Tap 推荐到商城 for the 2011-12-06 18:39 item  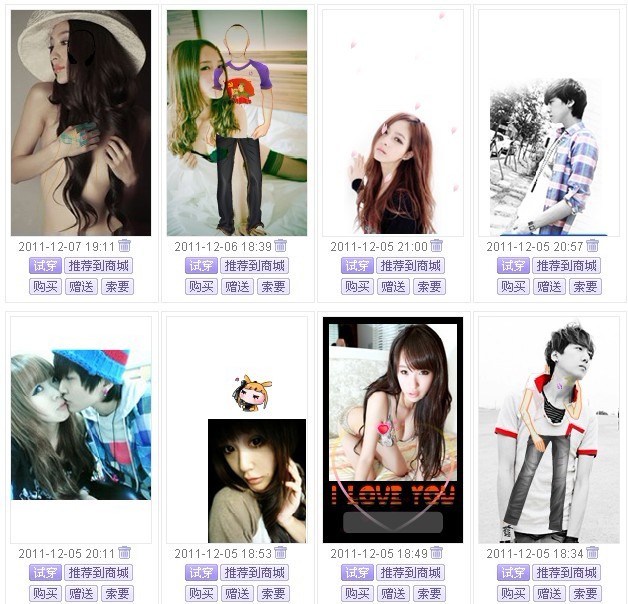254,266
